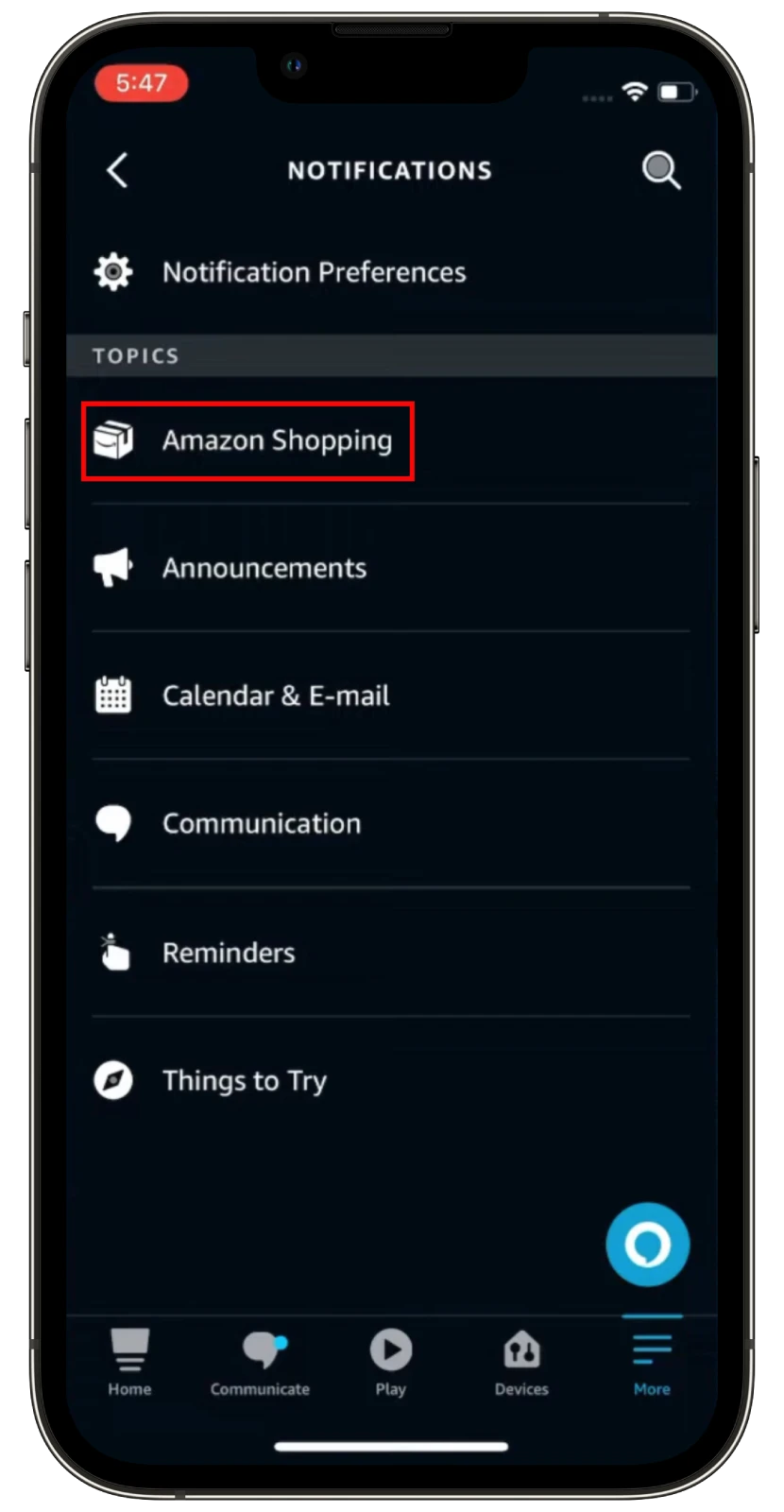Open Notification Preferences
The height and width of the screenshot is (1512, 784).
[314, 273]
